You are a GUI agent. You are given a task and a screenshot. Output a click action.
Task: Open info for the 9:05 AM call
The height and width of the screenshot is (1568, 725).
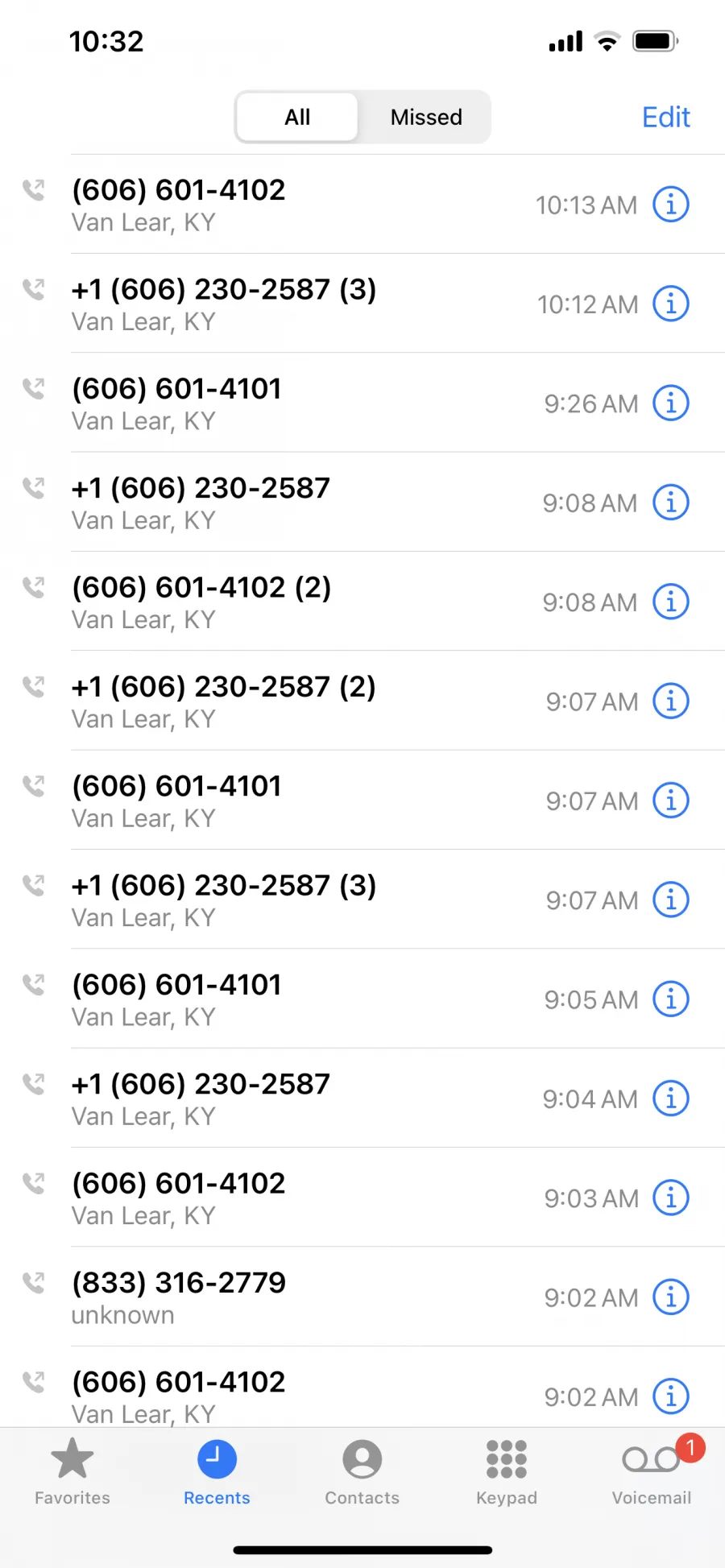tap(670, 999)
